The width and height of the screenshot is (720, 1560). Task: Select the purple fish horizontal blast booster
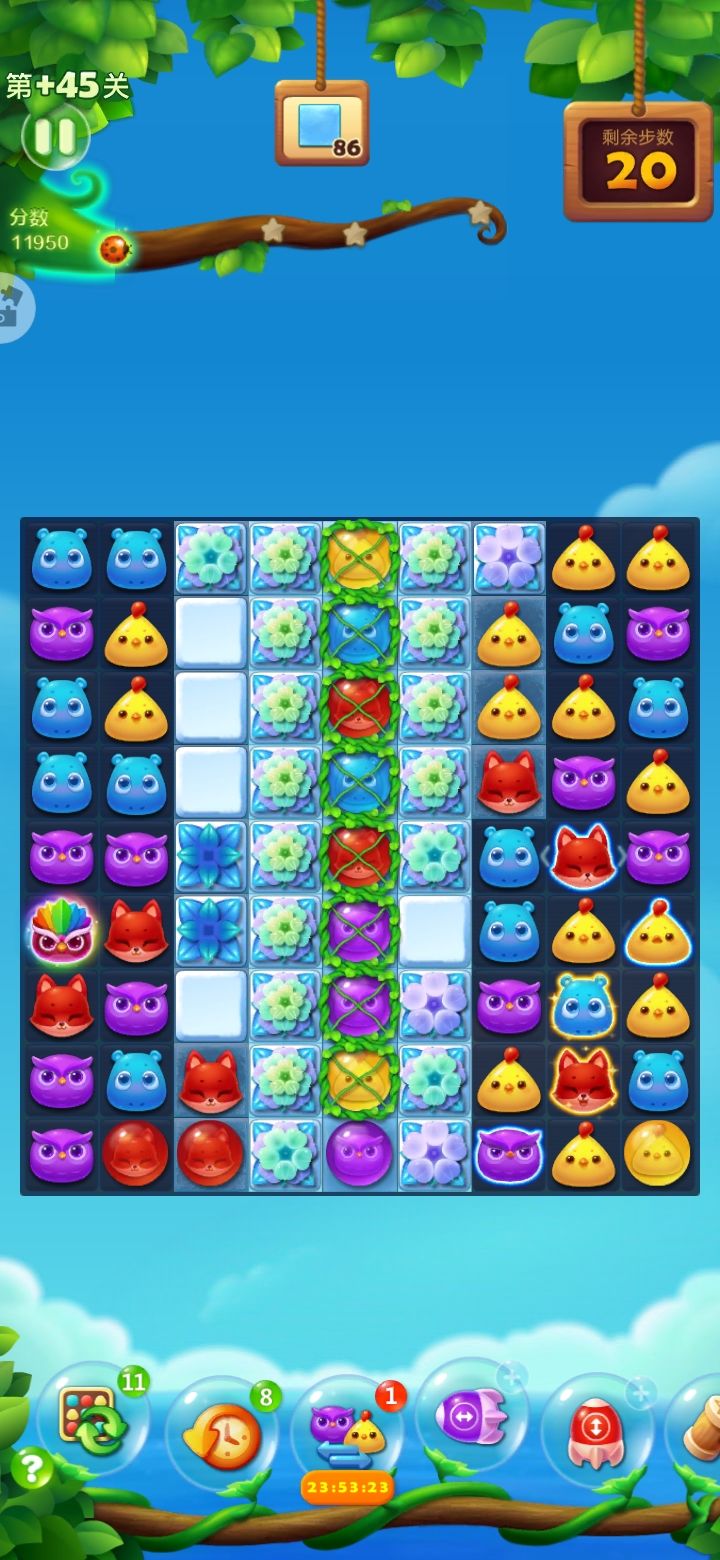[x=475, y=1415]
